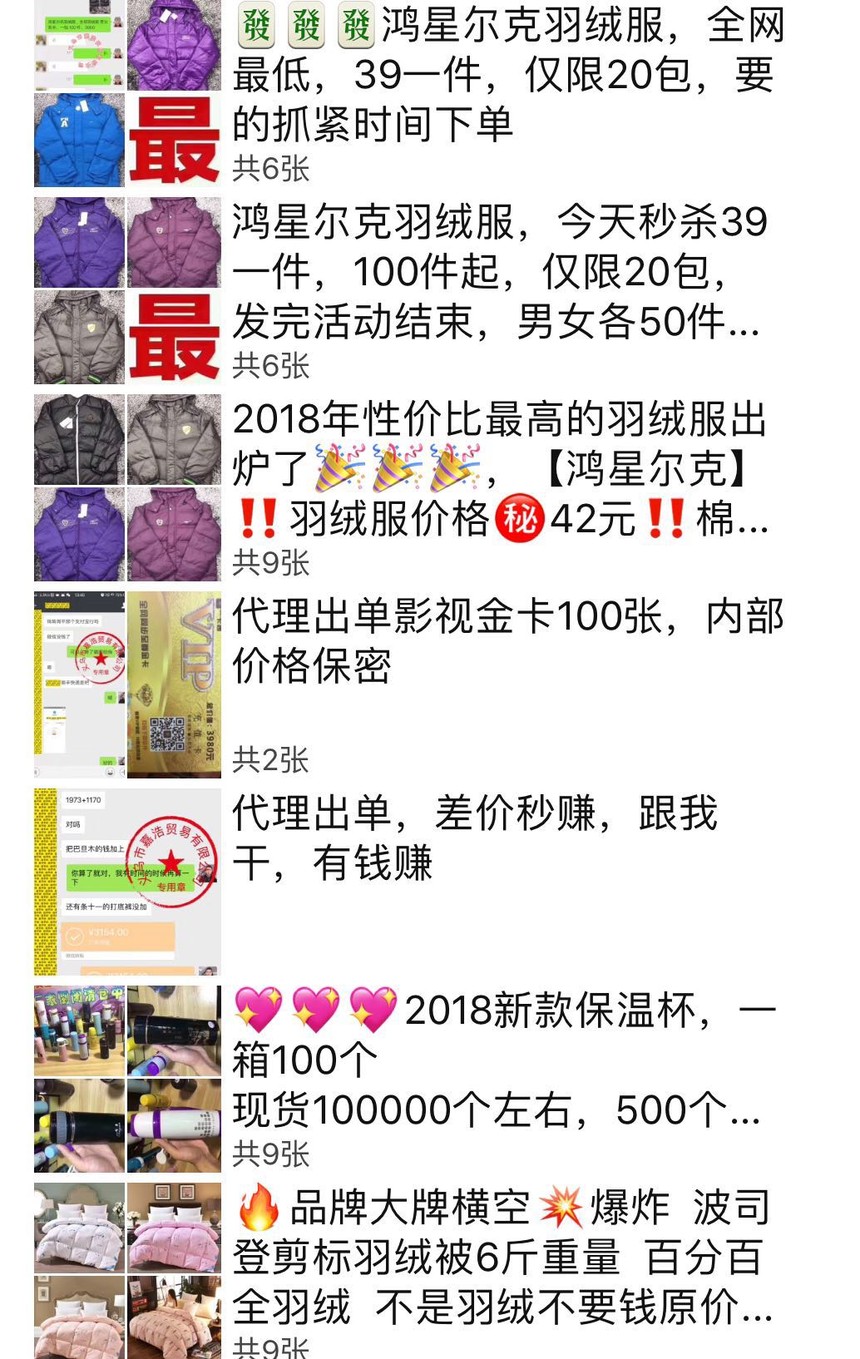Image resolution: width=860 pixels, height=1359 pixels.
Task: Open the 今天秒杀39一件 羽绒服 post
Action: [x=500, y=272]
